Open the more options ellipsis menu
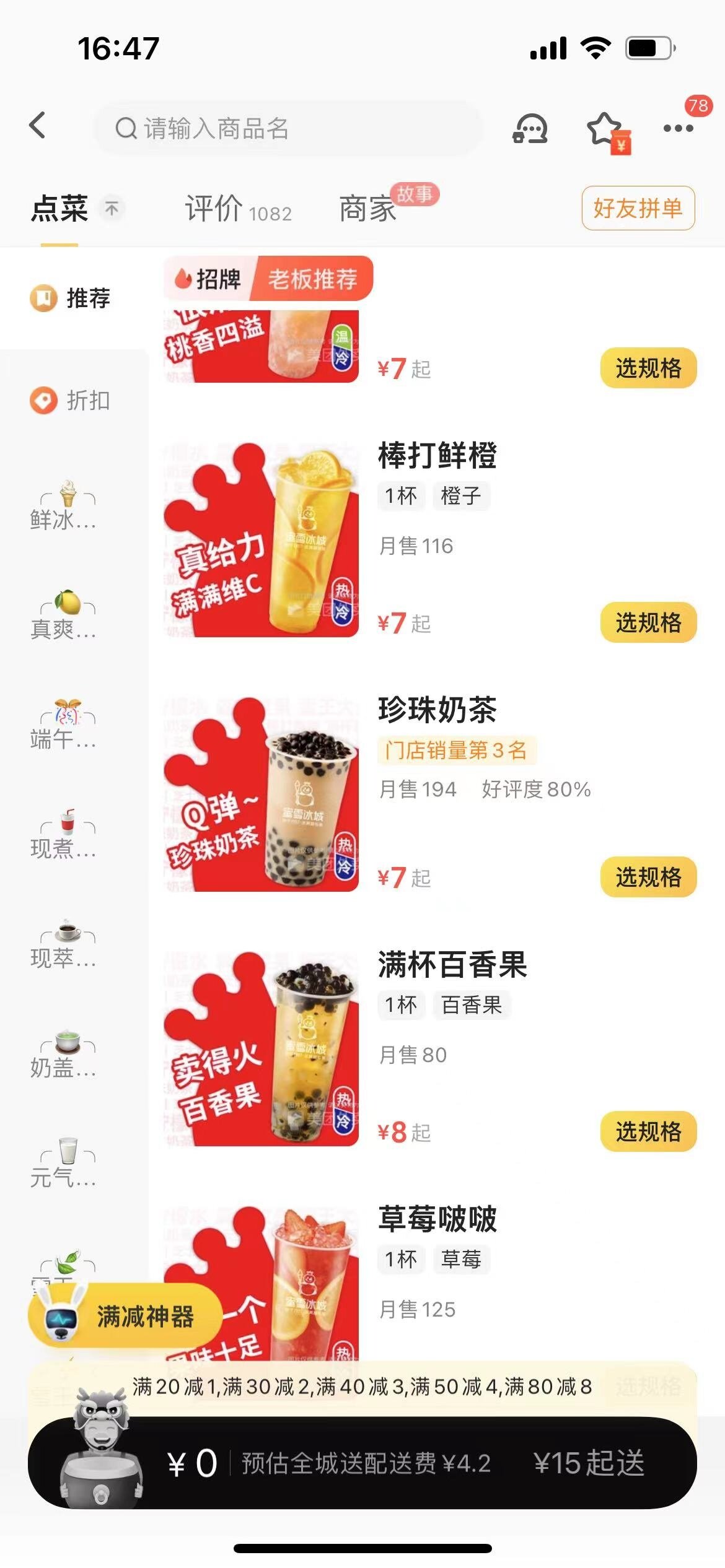Screen dimensions: 725x1568 pos(679,129)
